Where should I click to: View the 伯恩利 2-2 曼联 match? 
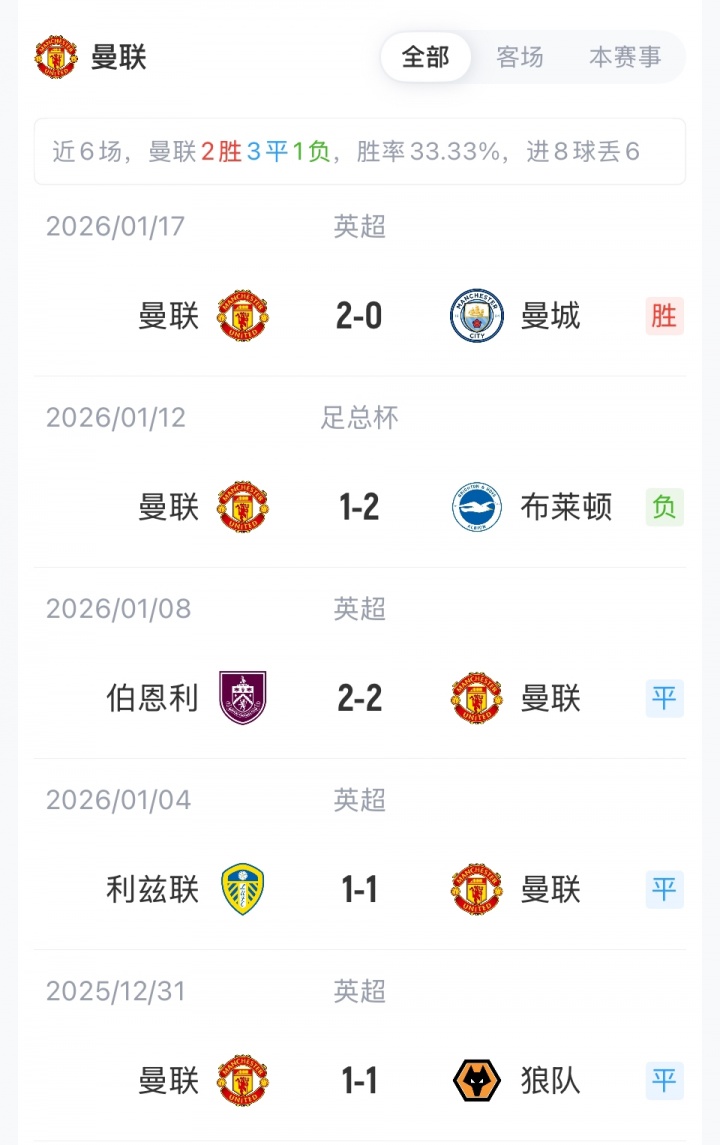tap(359, 698)
